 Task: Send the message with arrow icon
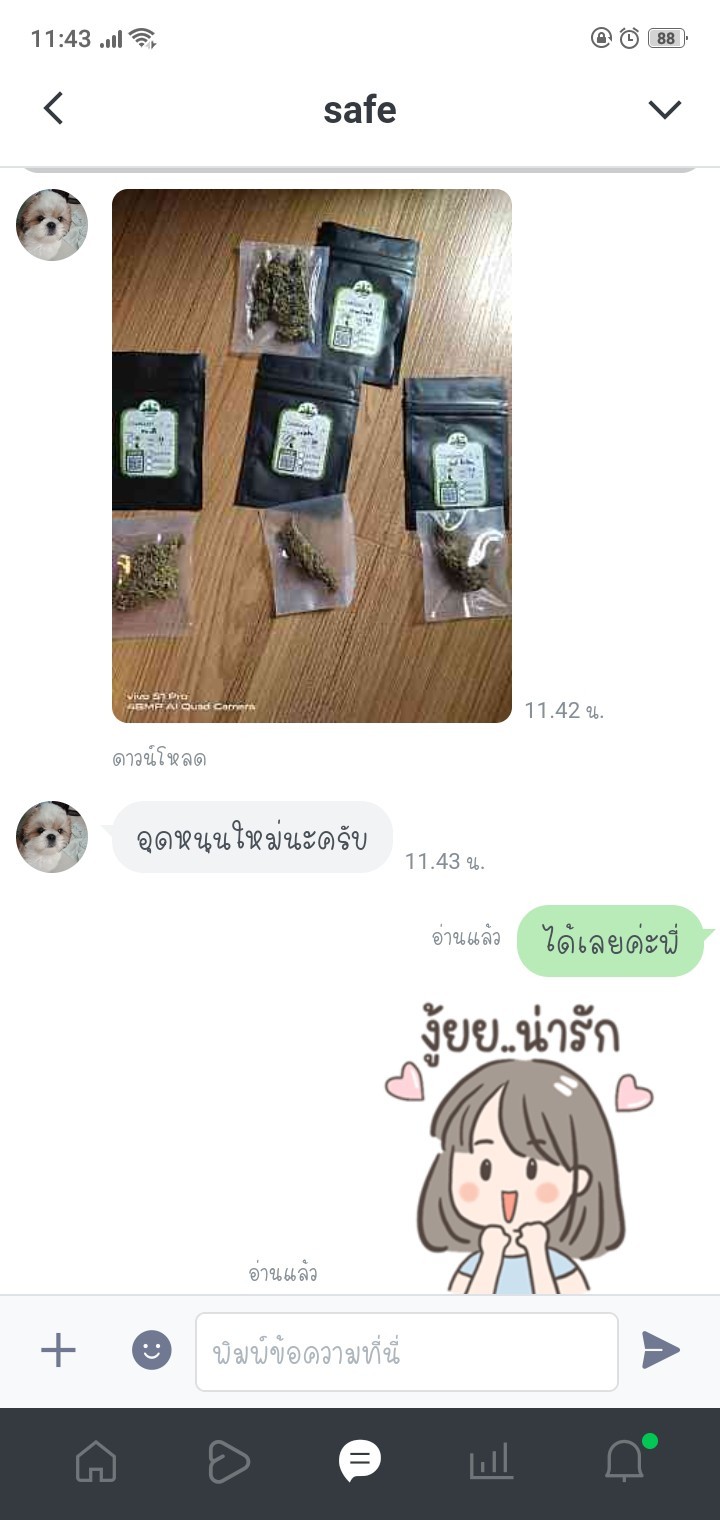660,1350
